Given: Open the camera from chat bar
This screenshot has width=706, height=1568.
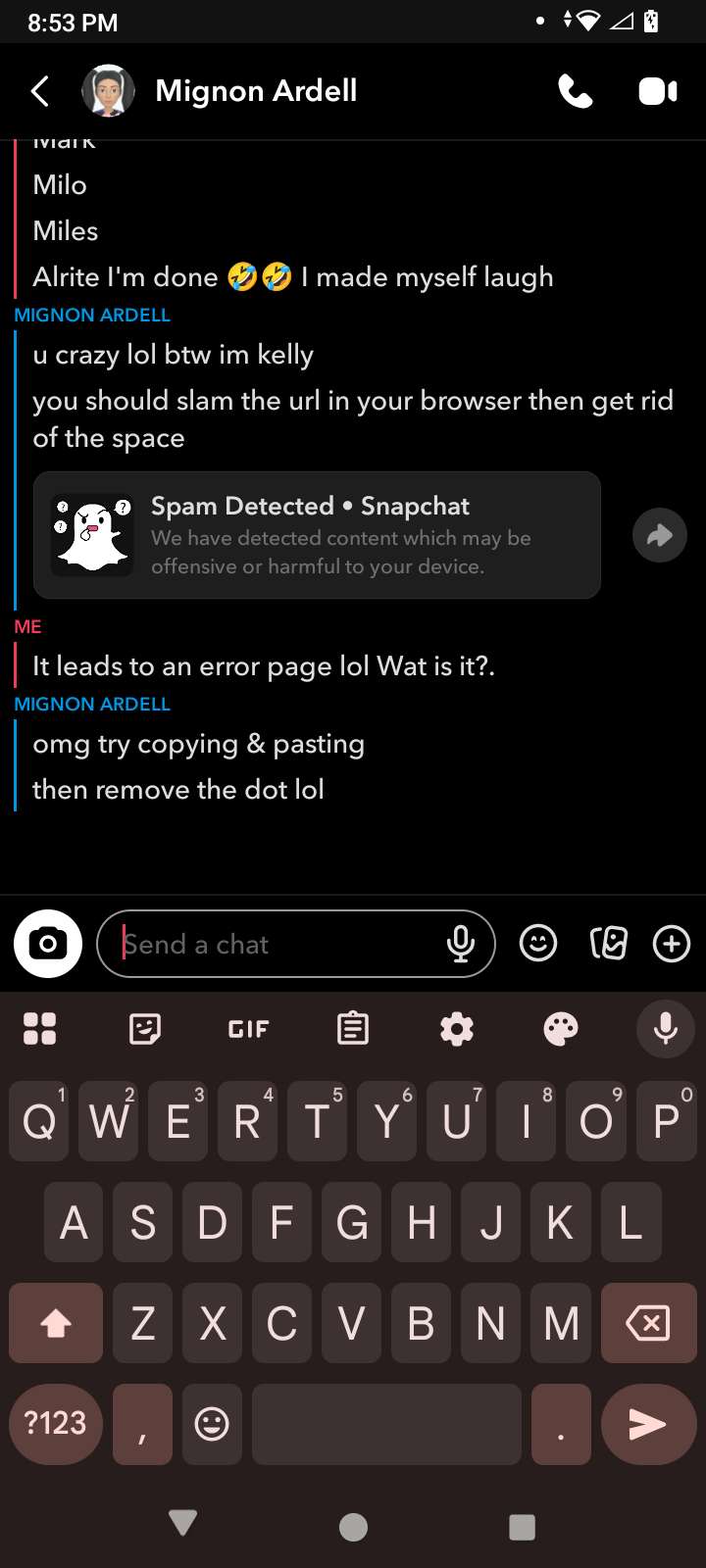Looking at the screenshot, I should 48,944.
